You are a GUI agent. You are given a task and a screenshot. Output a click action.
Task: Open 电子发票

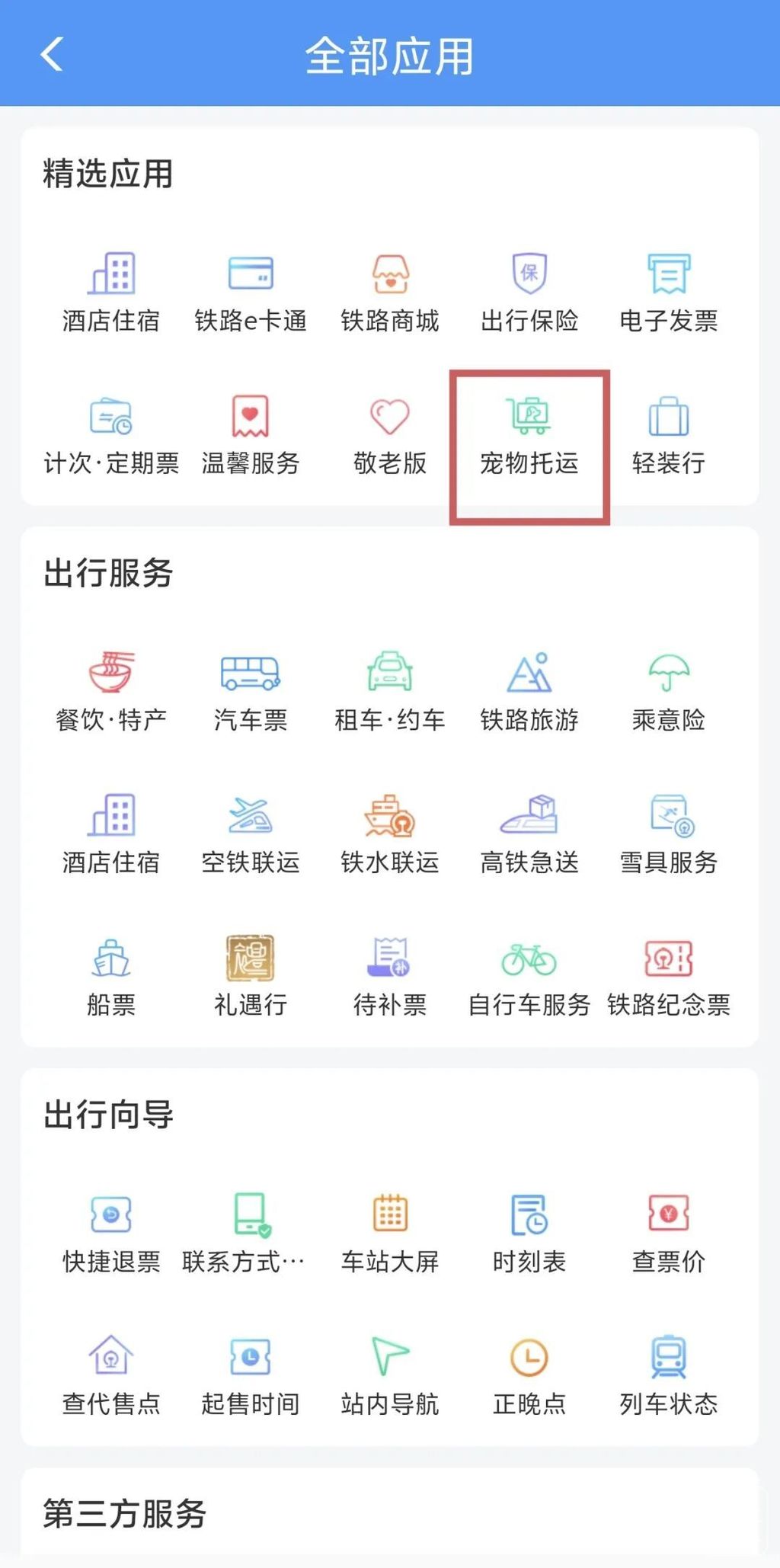tap(669, 294)
